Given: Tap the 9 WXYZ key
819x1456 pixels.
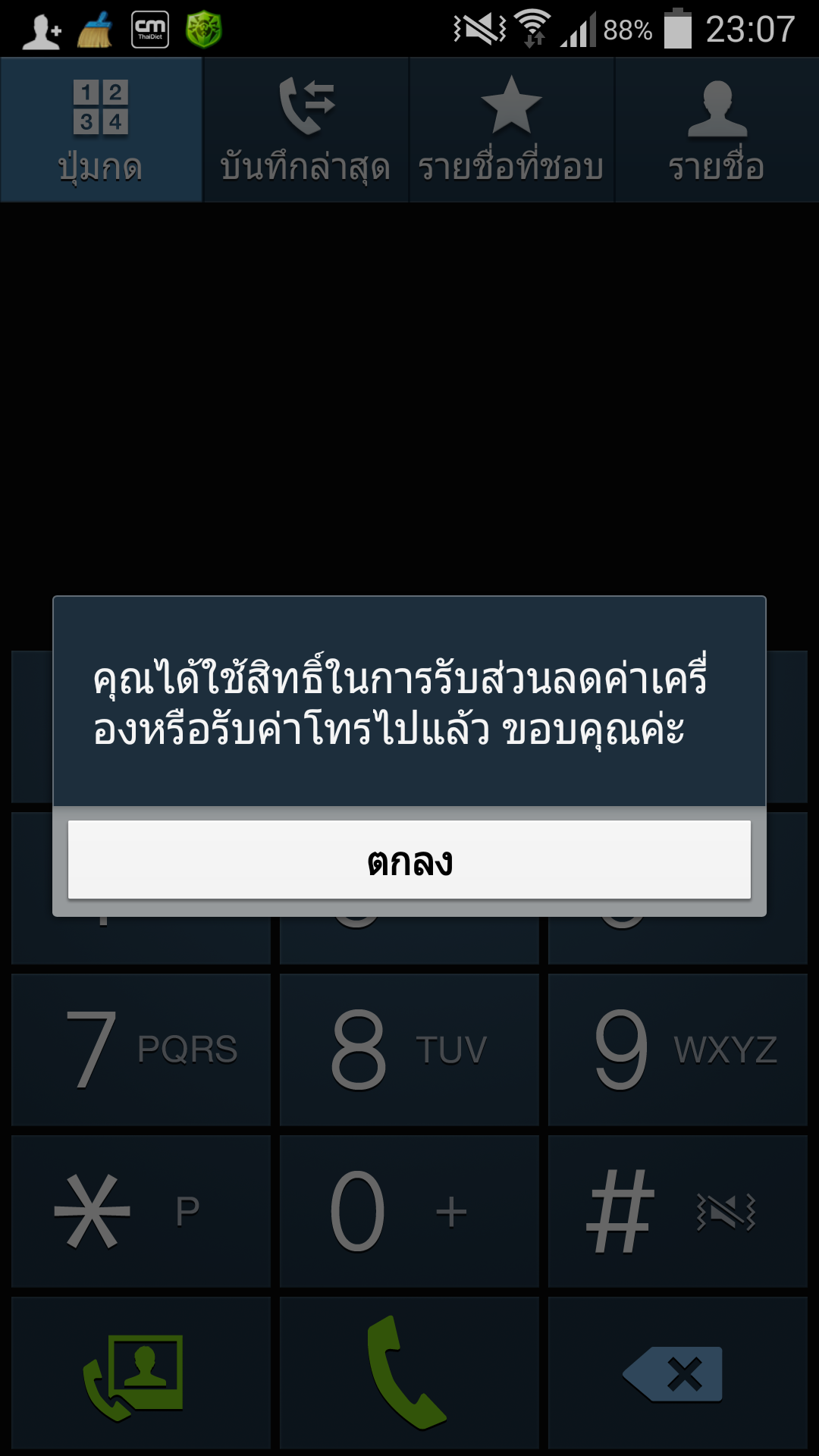Looking at the screenshot, I should tap(678, 1050).
